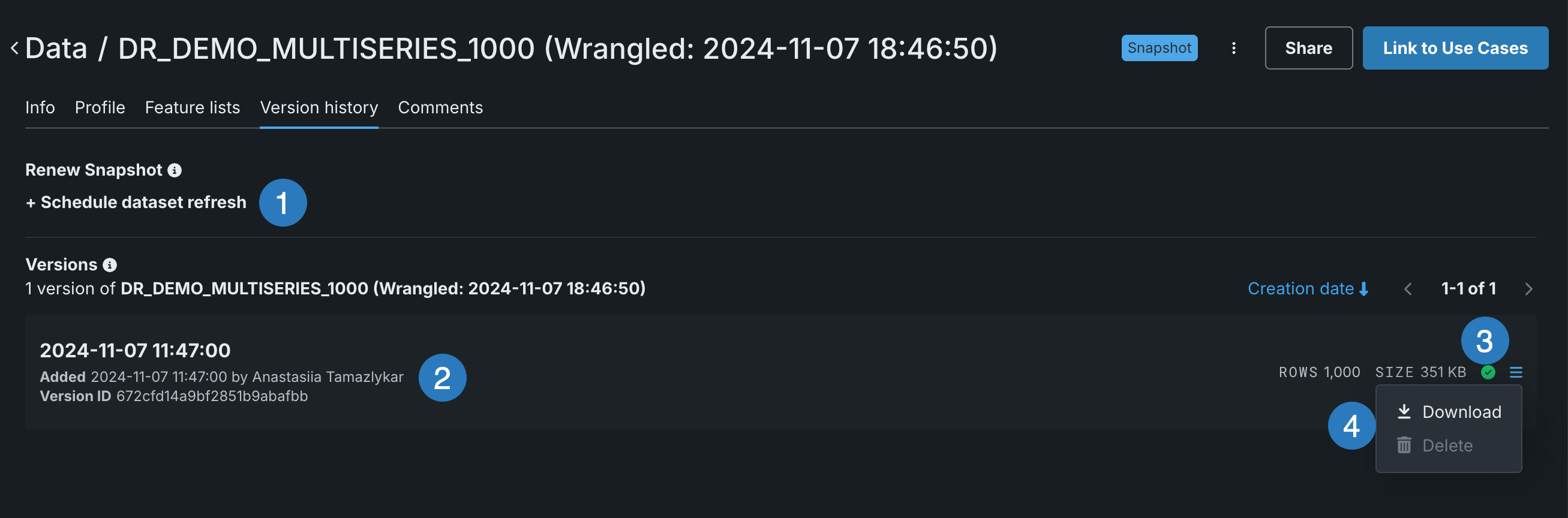1568x518 pixels.
Task: Switch to the Profile tab
Action: [100, 108]
